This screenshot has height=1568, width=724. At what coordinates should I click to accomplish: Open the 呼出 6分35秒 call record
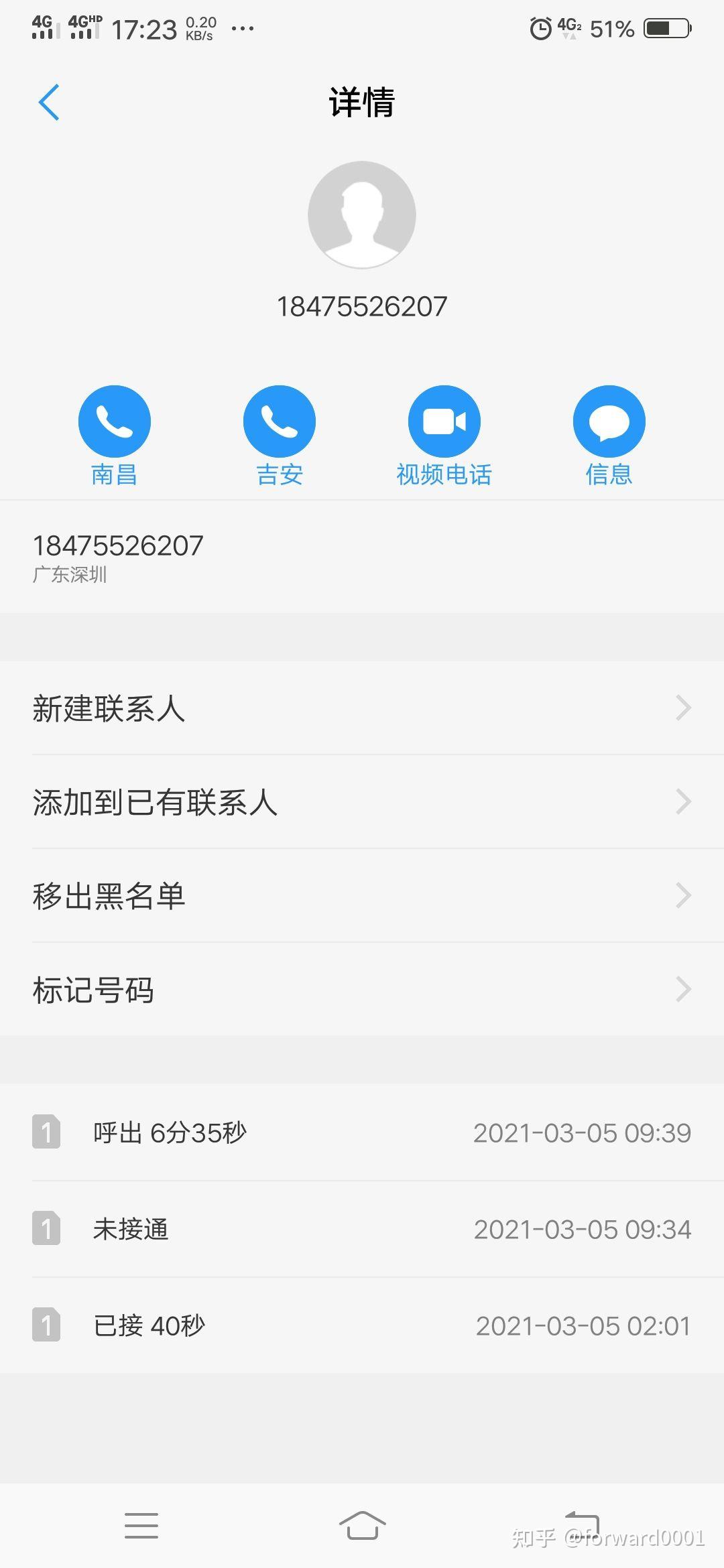click(x=362, y=1132)
